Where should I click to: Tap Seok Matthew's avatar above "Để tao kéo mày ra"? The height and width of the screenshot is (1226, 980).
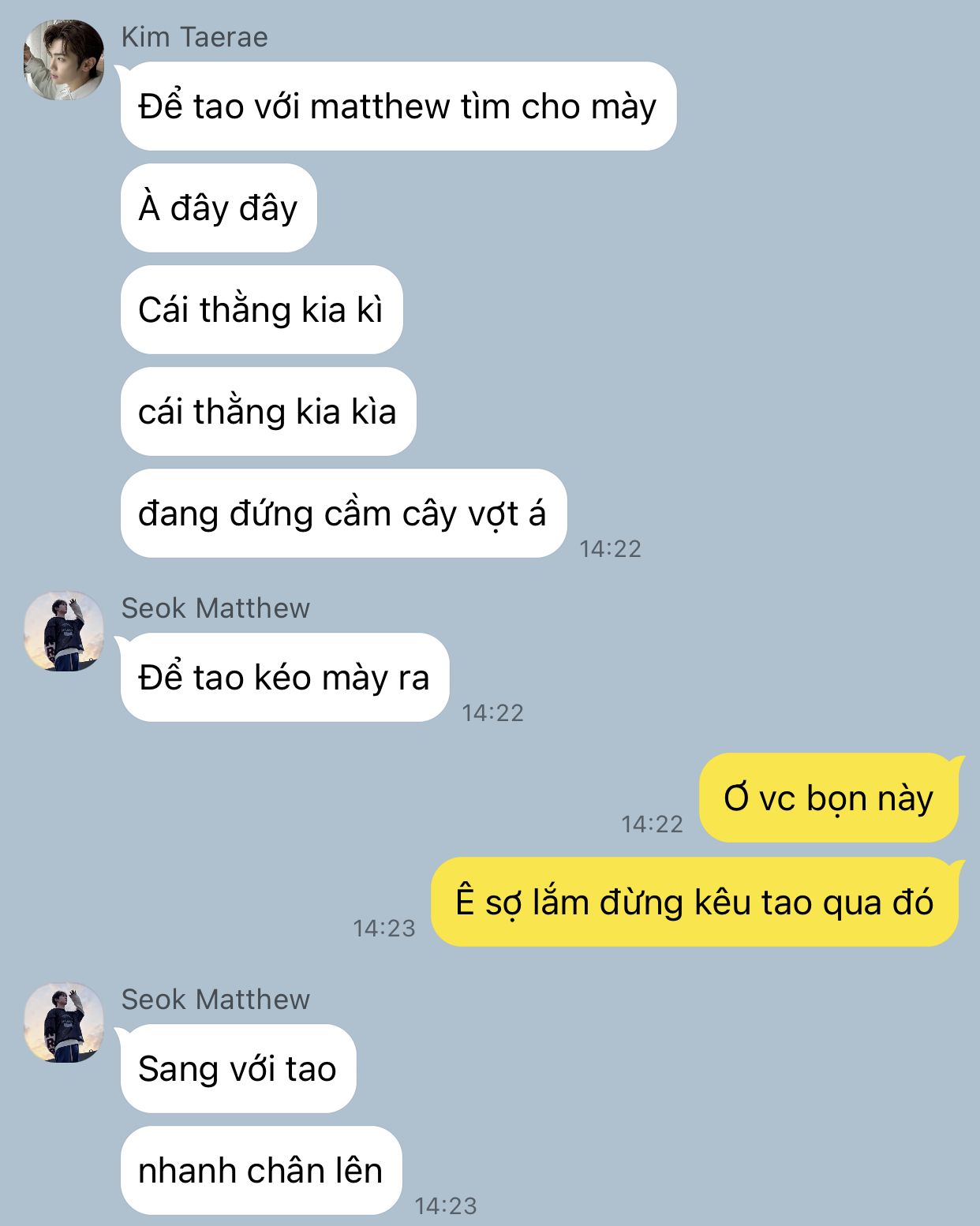[64, 631]
